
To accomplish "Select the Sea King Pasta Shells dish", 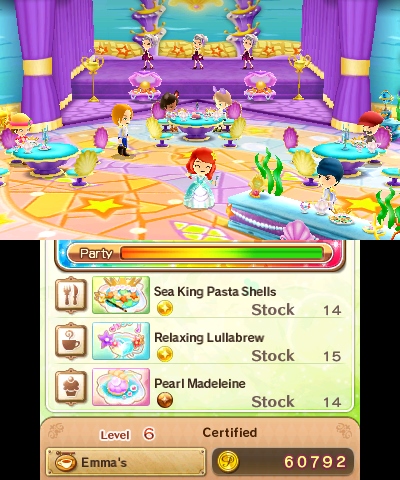I will point(200,295).
